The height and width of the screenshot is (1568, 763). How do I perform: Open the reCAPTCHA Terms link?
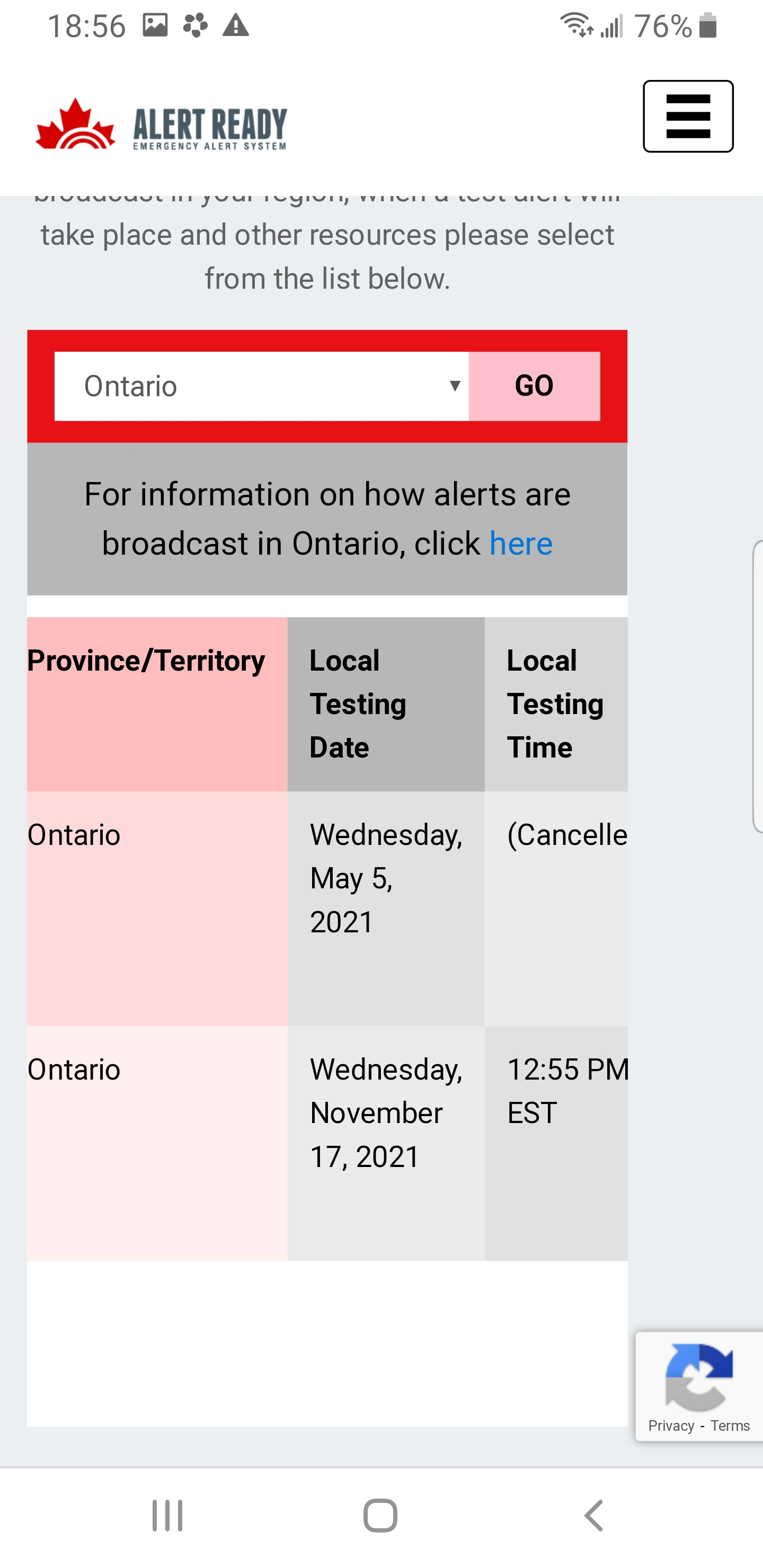pos(730,1426)
